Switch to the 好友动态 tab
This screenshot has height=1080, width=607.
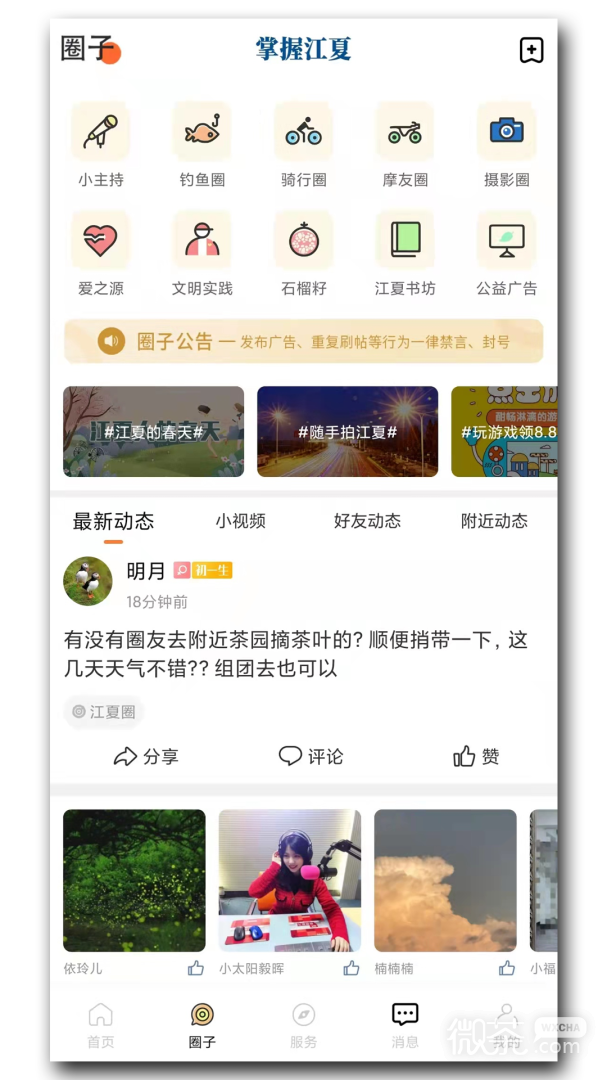coord(367,521)
